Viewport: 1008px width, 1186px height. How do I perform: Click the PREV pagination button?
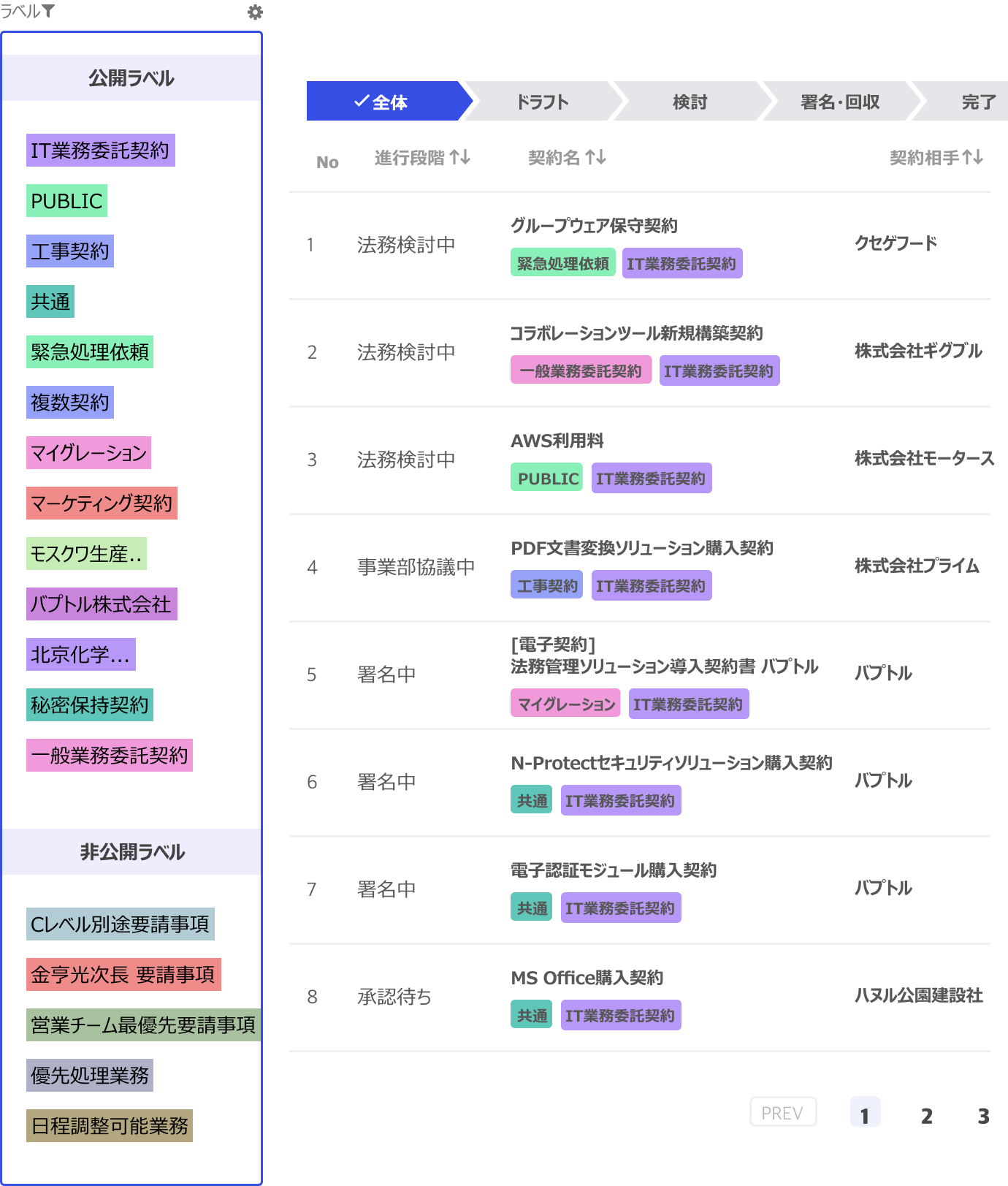tap(782, 1111)
